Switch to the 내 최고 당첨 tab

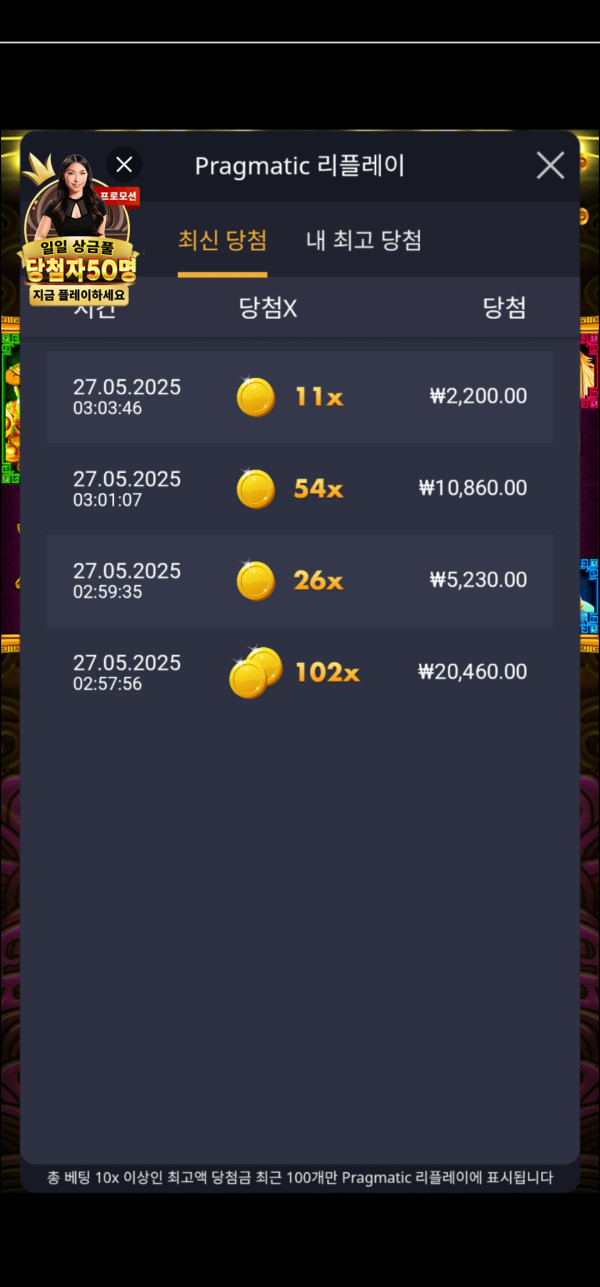pos(363,240)
